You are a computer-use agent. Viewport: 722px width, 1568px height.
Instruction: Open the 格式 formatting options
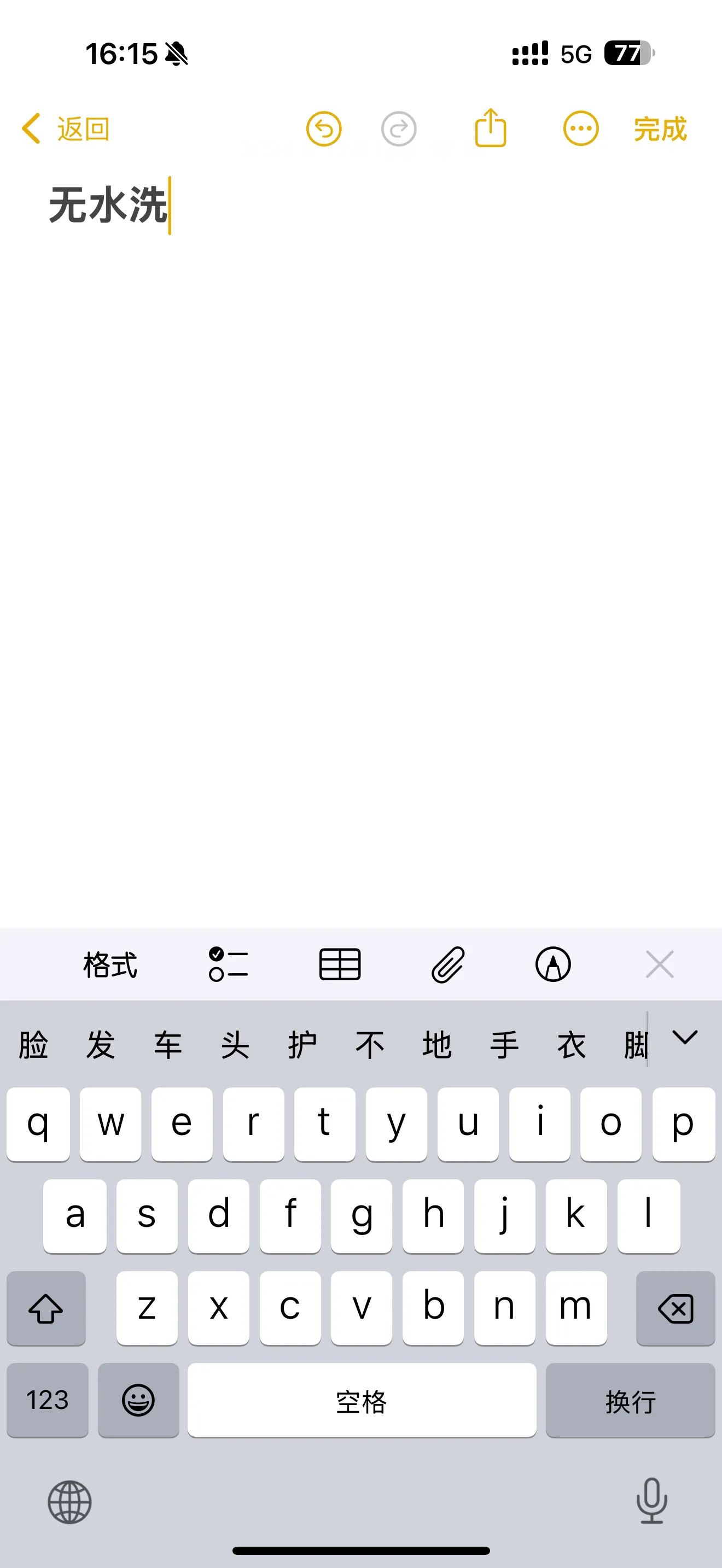click(110, 965)
